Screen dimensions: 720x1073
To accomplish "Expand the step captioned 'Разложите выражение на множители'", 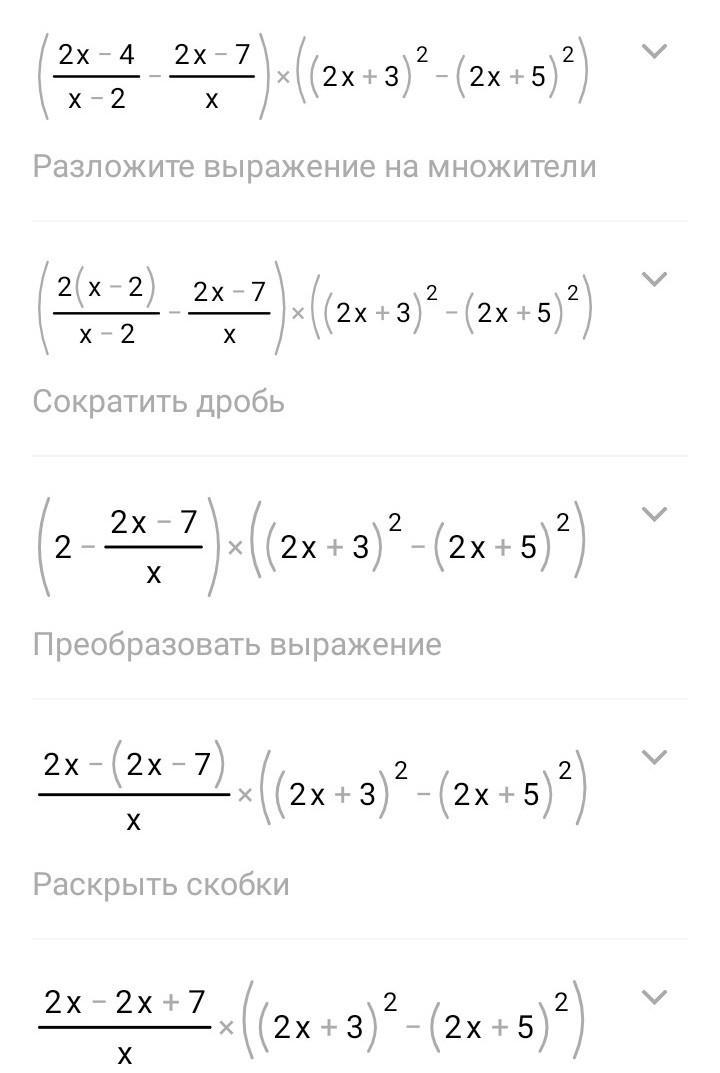I will click(x=653, y=52).
